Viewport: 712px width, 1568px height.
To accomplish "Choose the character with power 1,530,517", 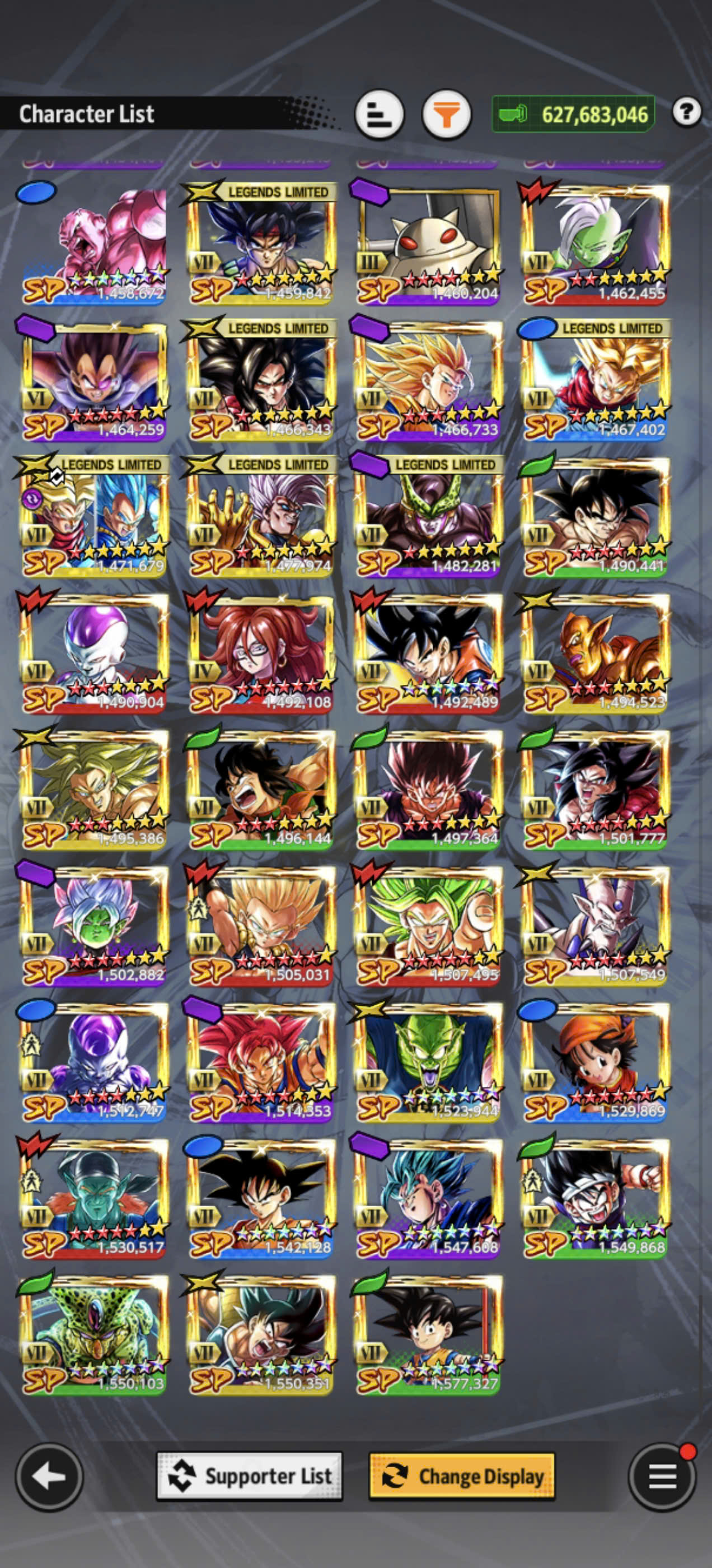I will [93, 1198].
